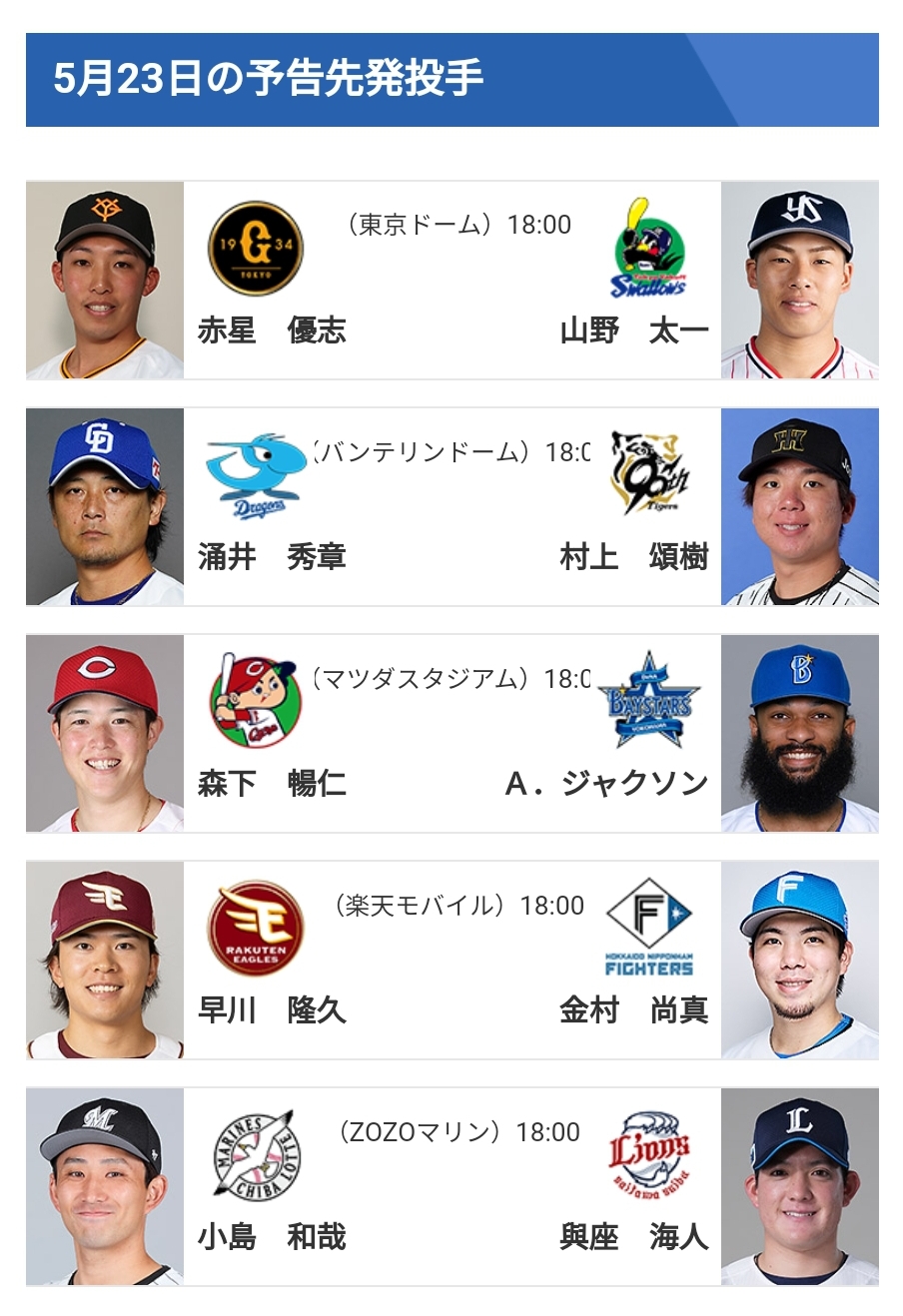
Task: Tap the Marines vs Lions ZOZOマリン card
Action: coord(451,1187)
